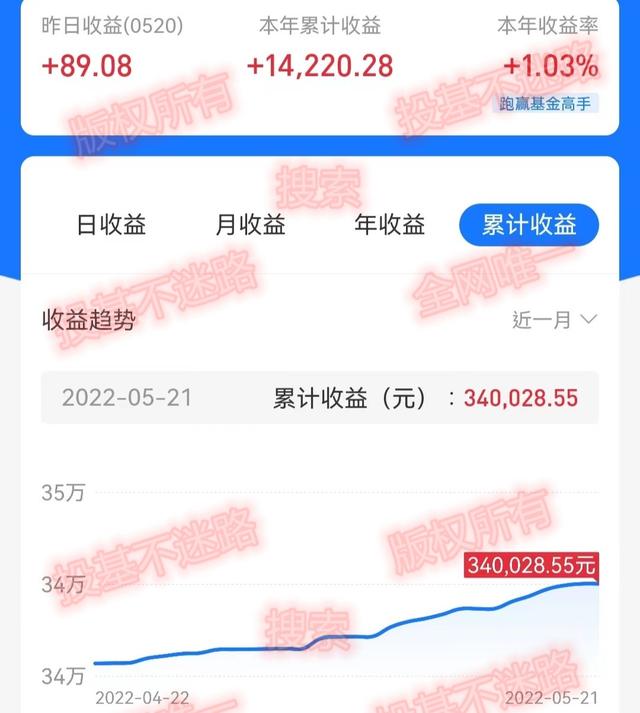Switch to the 日收益 tab
Image resolution: width=640 pixels, height=713 pixels.
pos(111,225)
